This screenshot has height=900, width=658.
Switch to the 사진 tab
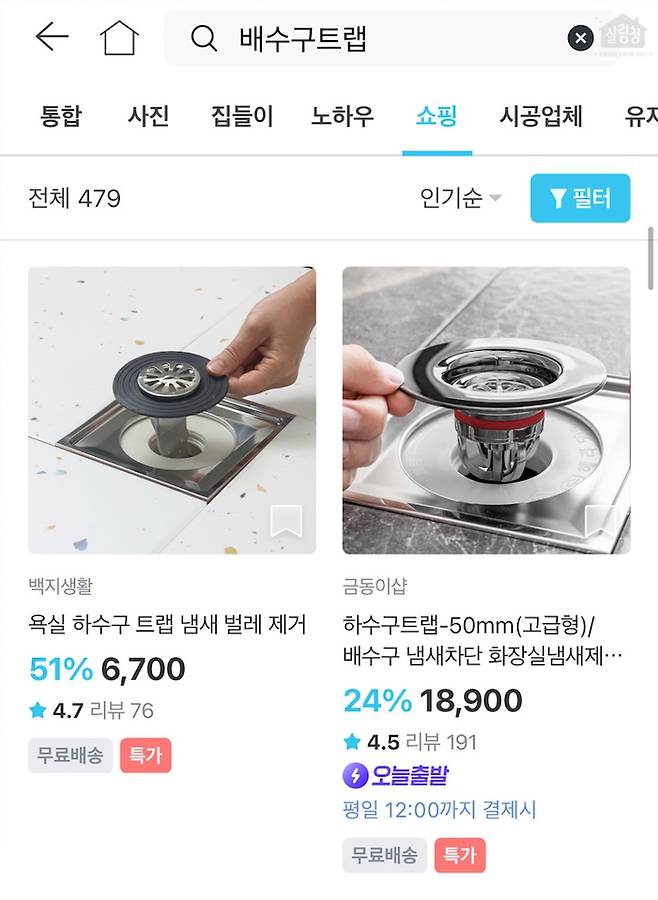[148, 116]
